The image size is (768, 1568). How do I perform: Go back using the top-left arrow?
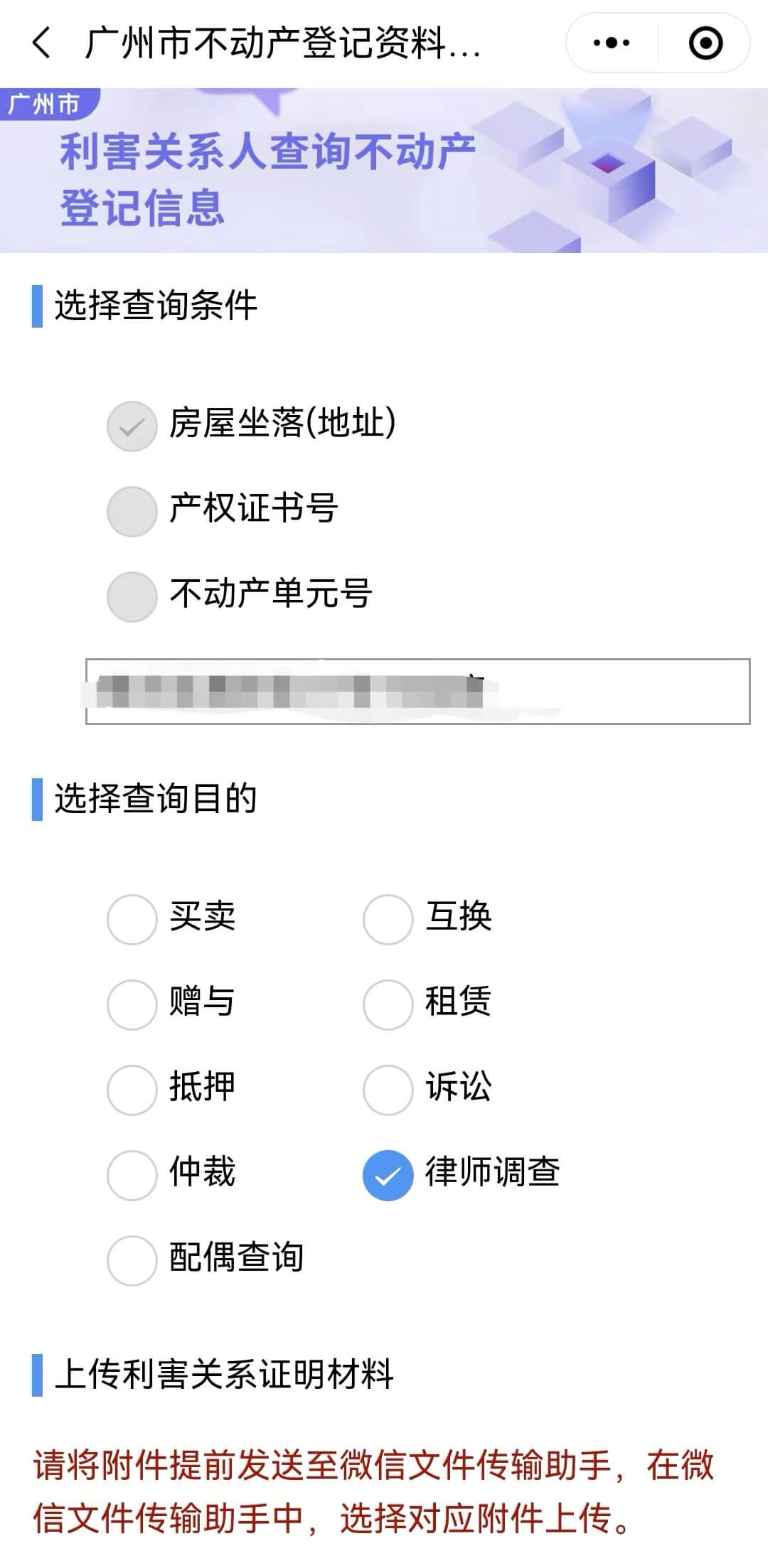pyautogui.click(x=41, y=43)
